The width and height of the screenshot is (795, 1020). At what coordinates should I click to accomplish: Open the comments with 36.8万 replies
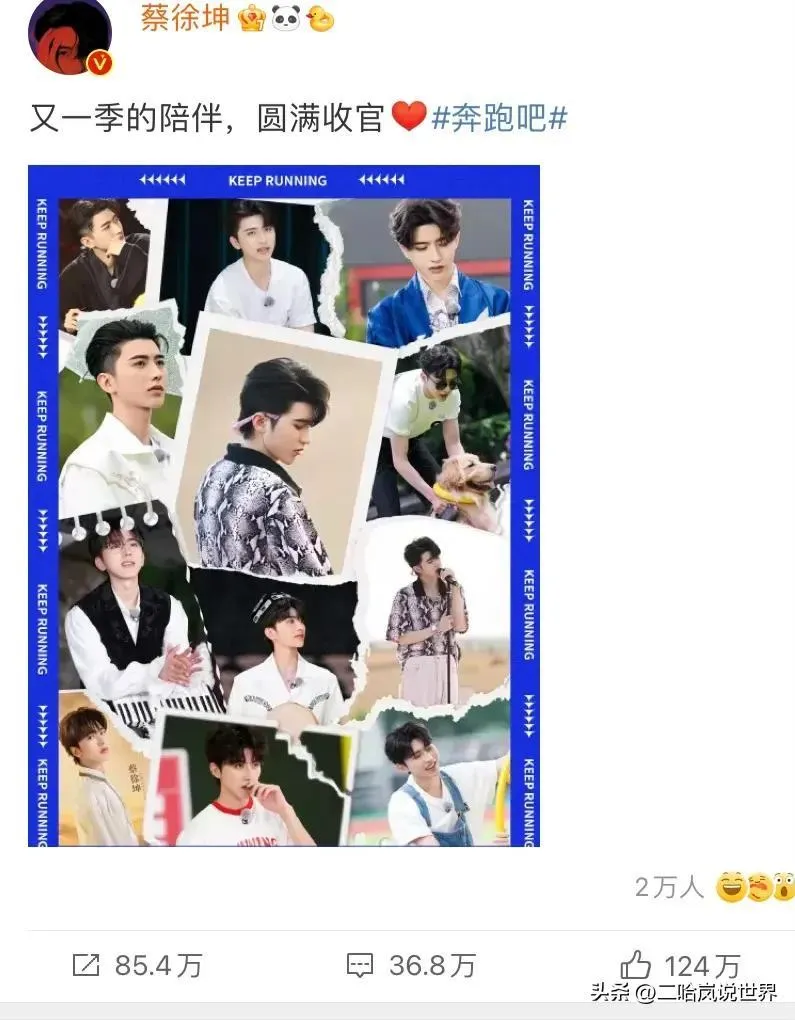tap(410, 965)
